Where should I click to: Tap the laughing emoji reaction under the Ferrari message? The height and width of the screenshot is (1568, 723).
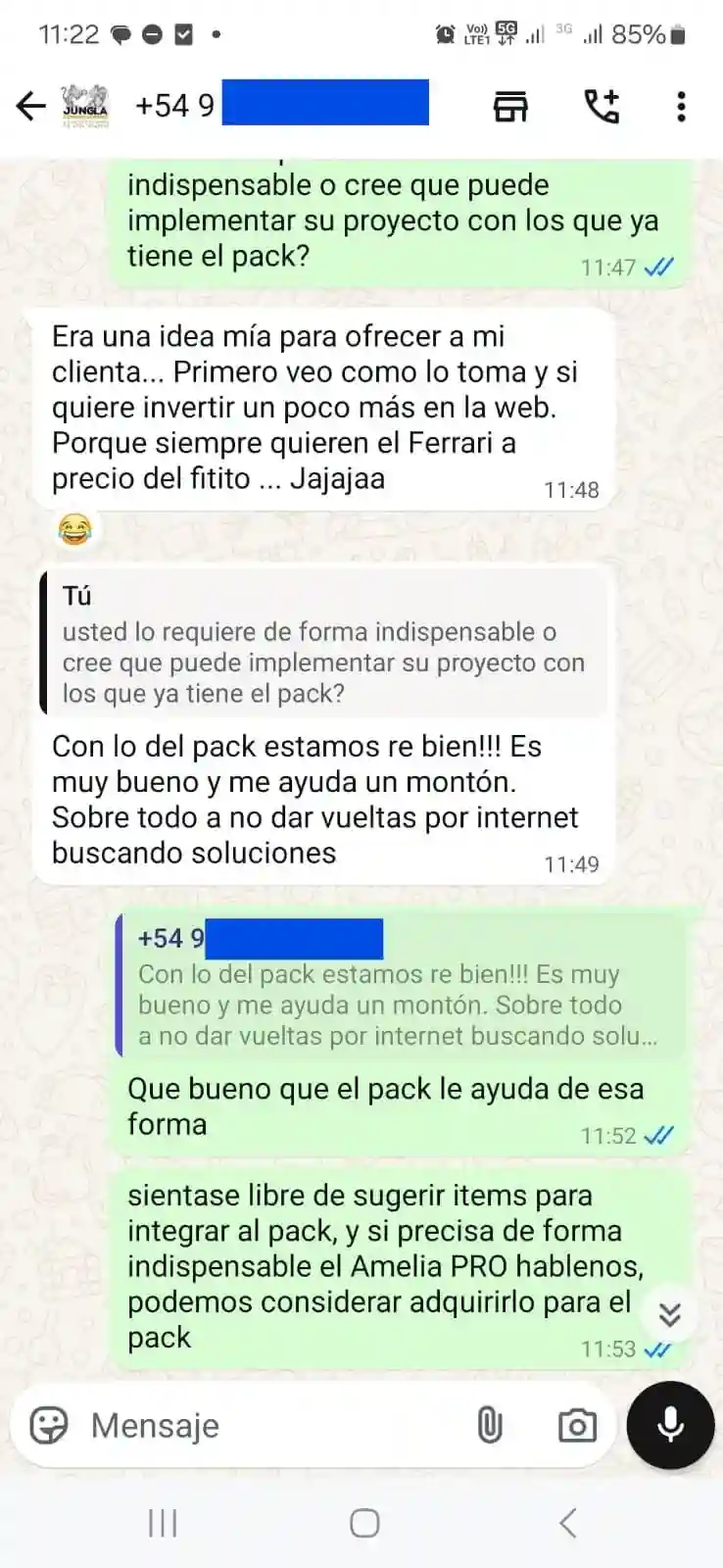[x=74, y=530]
